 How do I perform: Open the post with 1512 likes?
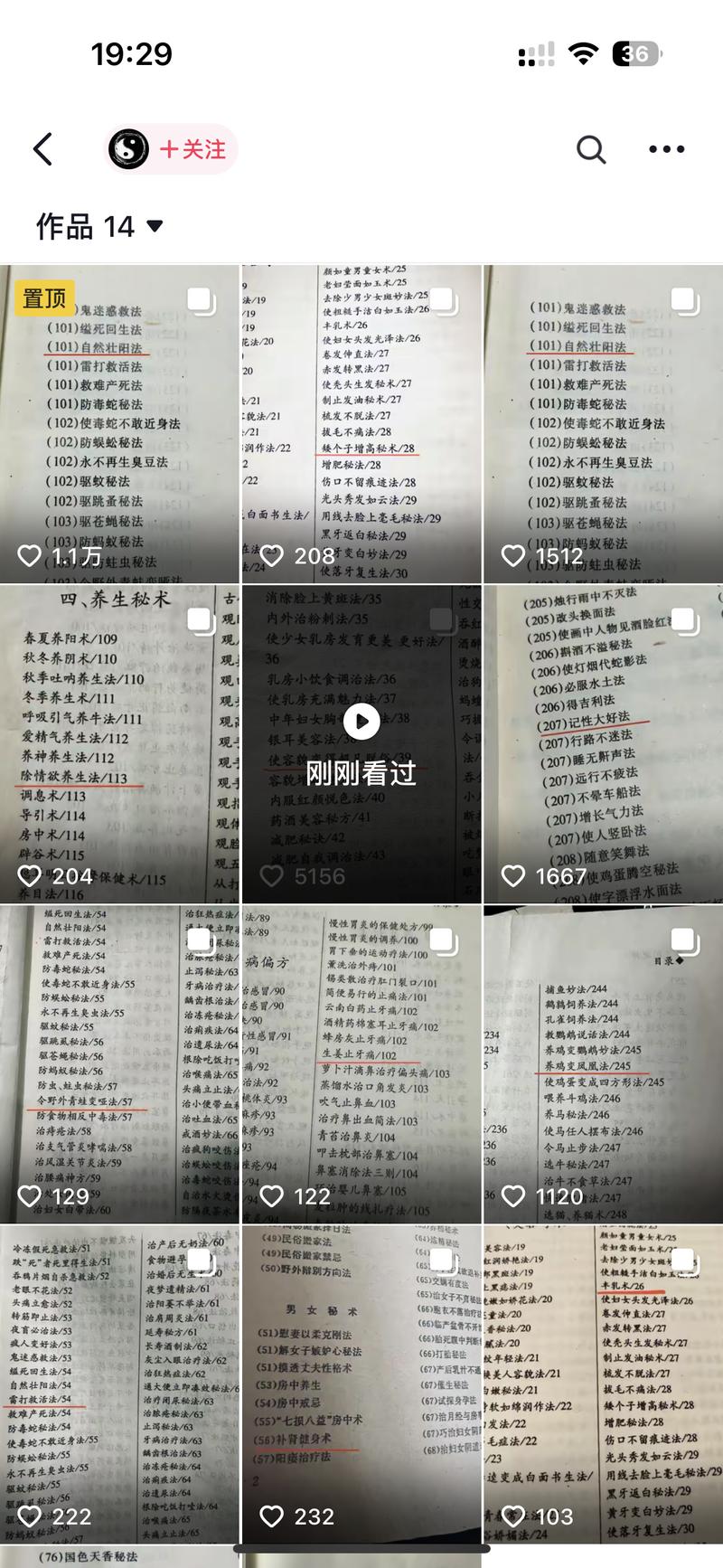(604, 423)
